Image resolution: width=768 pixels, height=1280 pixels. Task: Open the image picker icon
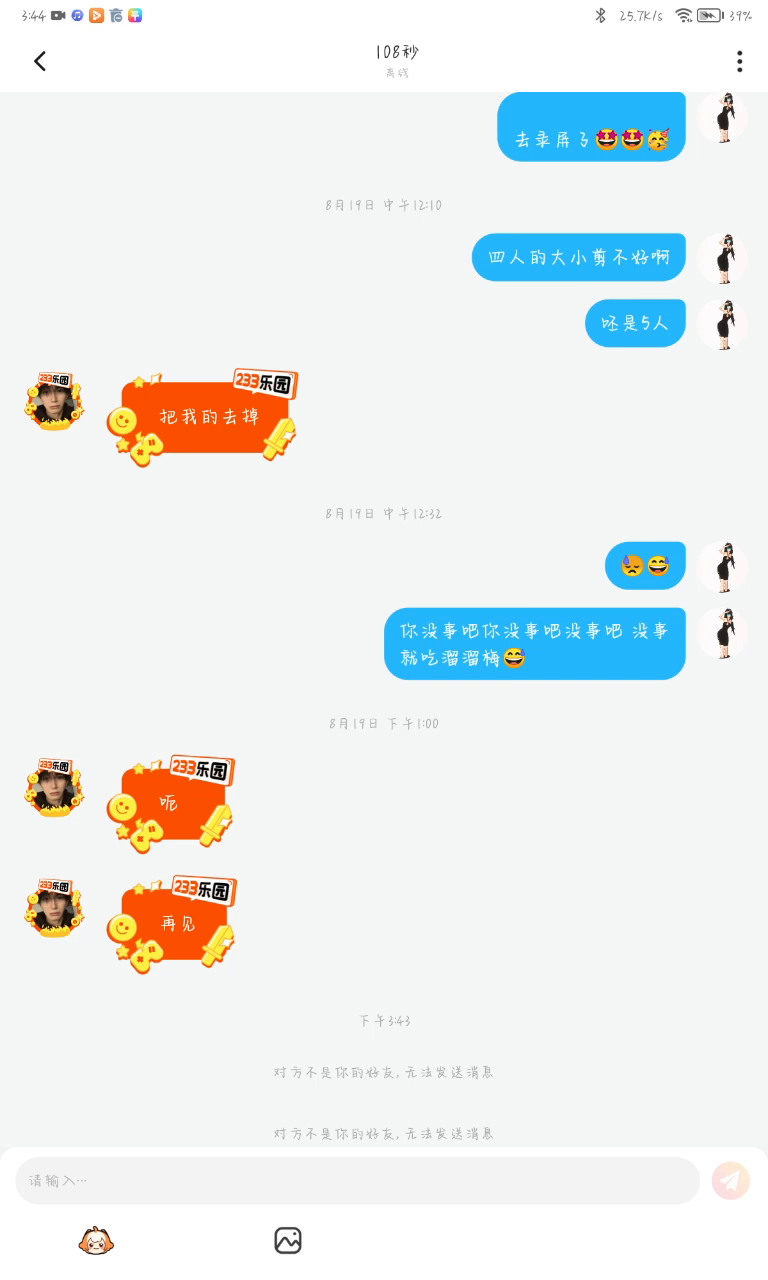tap(288, 1241)
